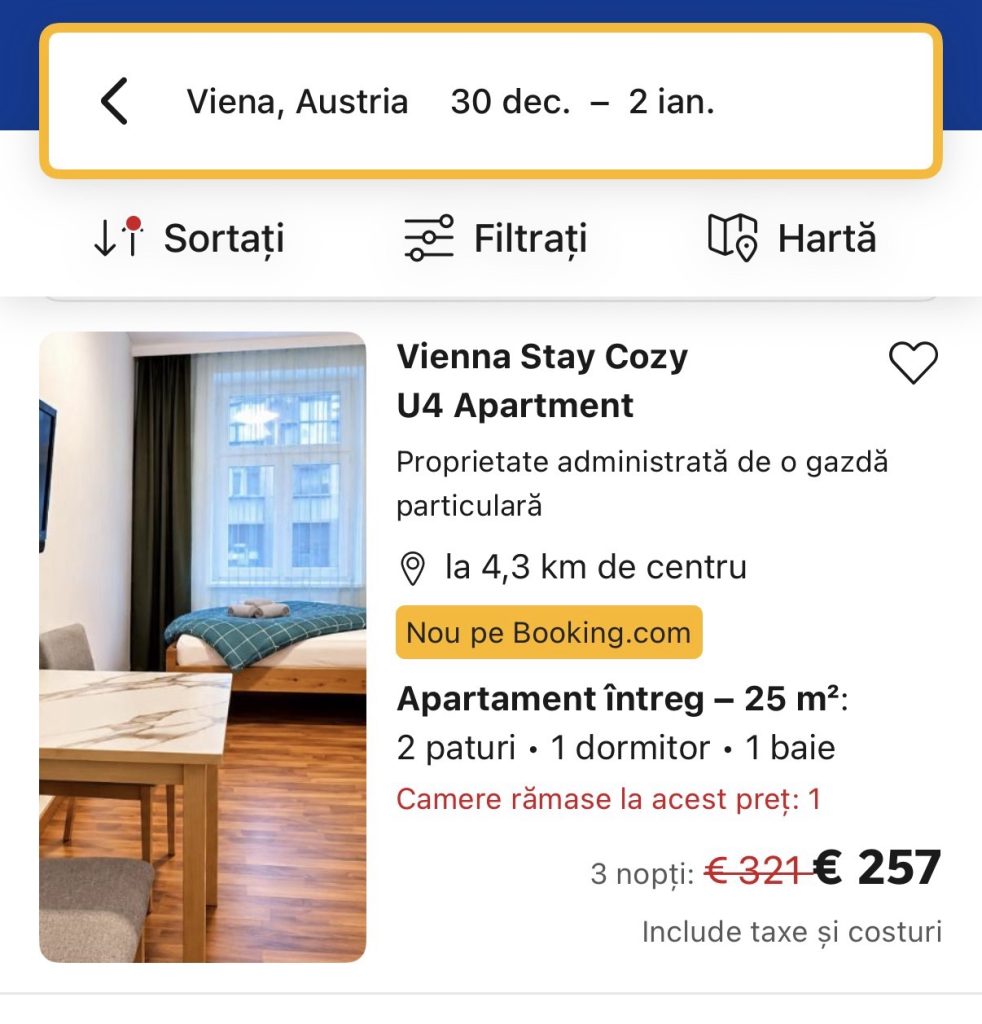982x1024 pixels.
Task: Open the Sortați sorting options
Action: click(x=189, y=238)
